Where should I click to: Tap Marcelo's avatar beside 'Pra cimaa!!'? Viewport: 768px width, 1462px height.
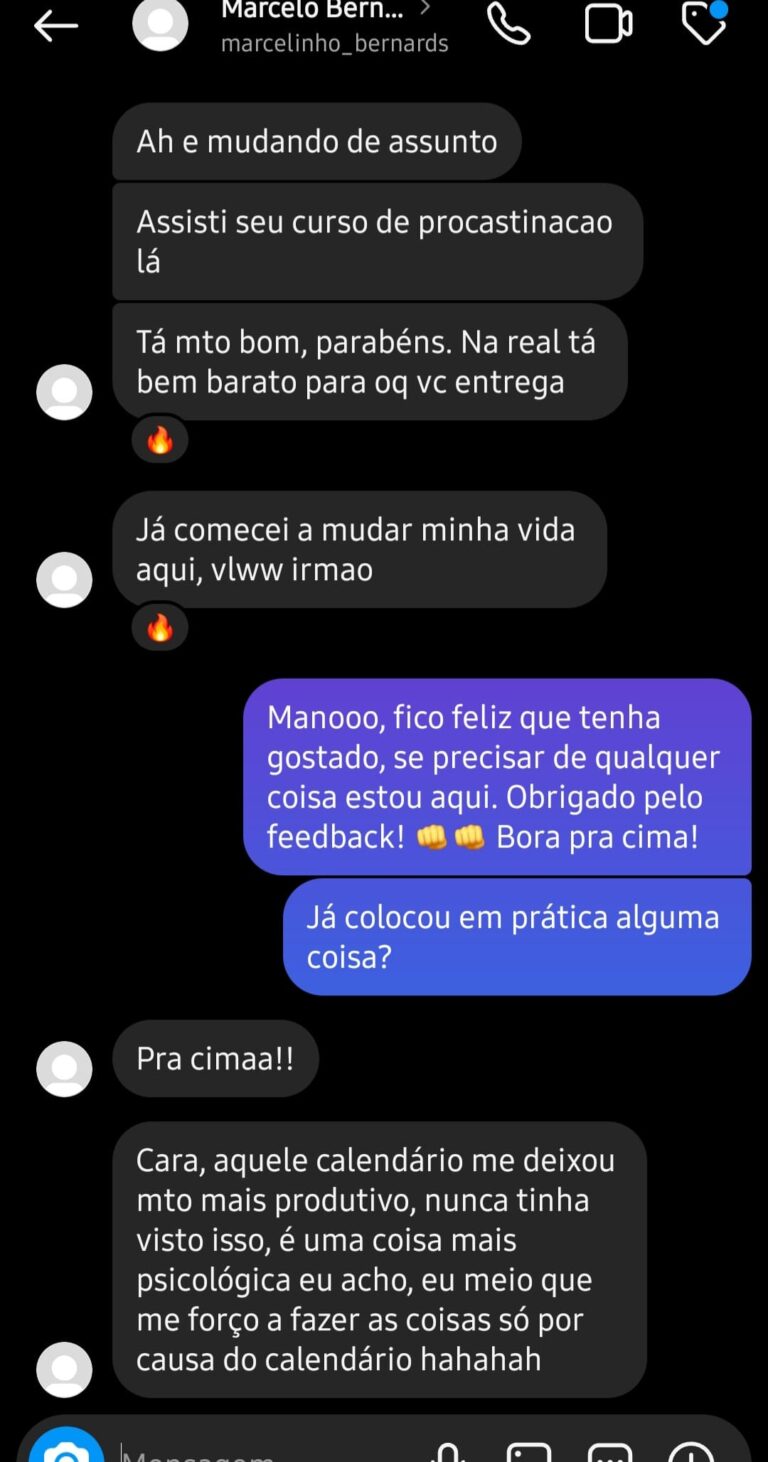click(x=64, y=1068)
